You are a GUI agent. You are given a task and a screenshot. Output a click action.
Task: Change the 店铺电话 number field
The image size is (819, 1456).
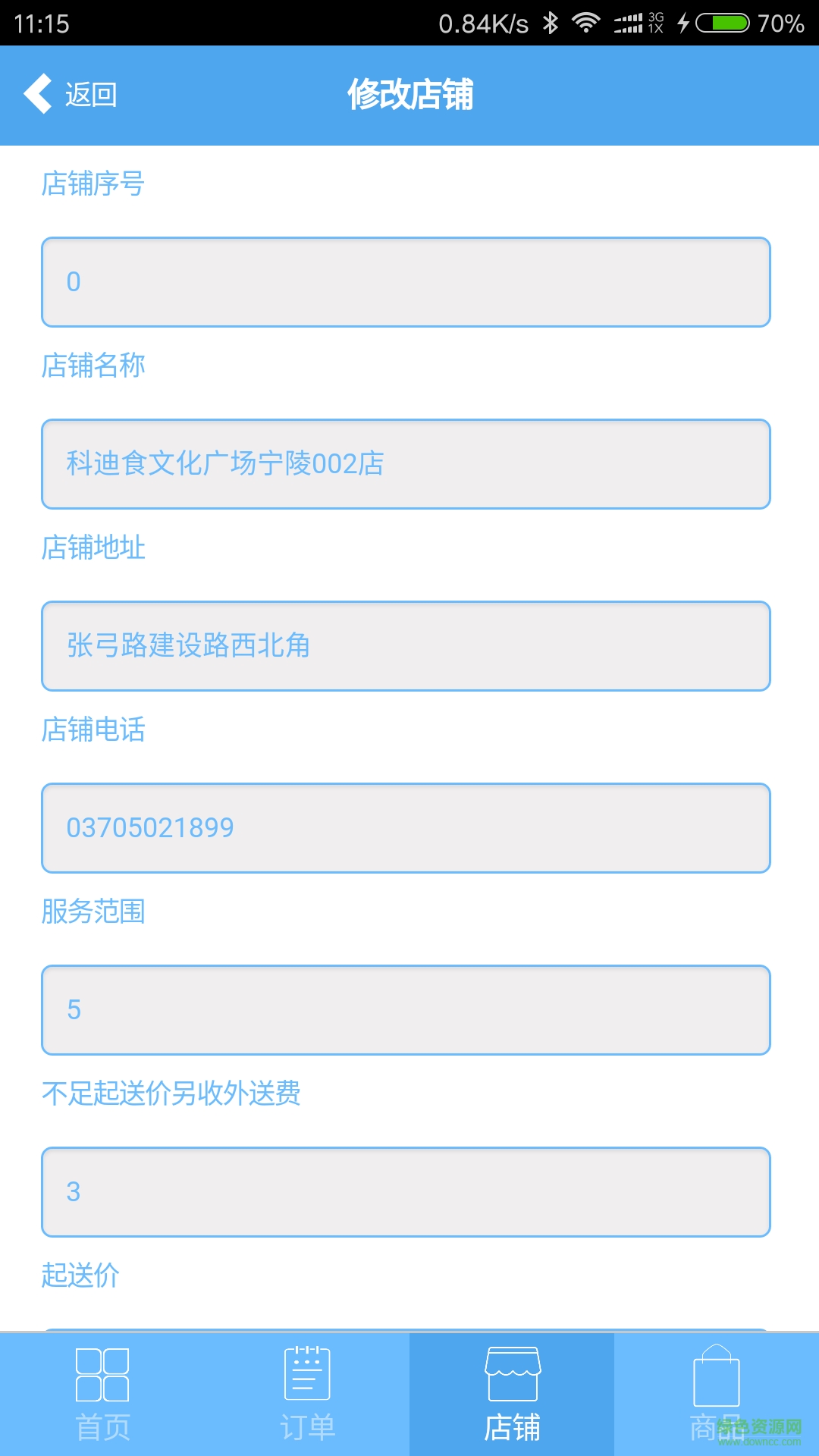[x=406, y=828]
